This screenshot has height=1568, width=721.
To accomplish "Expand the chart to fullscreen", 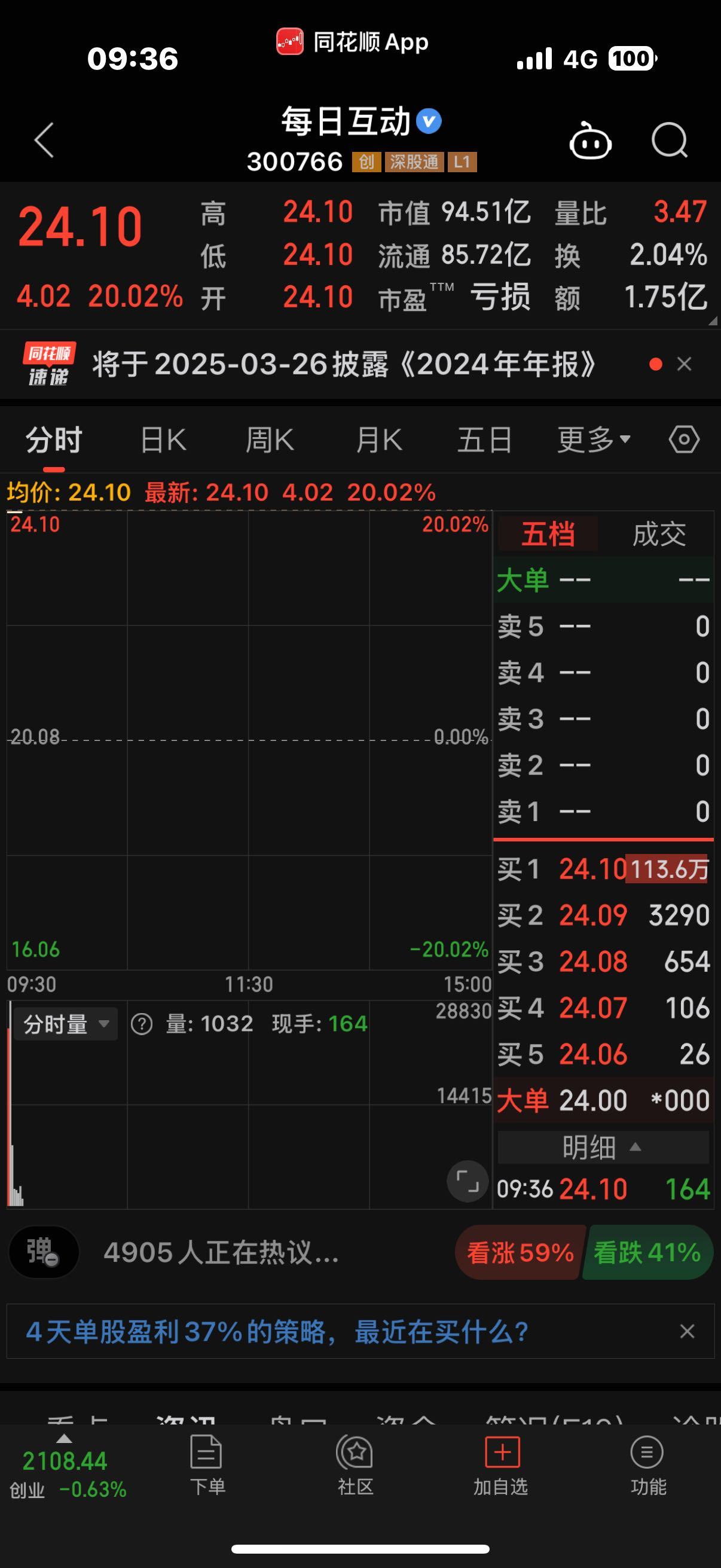I will pyautogui.click(x=468, y=1182).
